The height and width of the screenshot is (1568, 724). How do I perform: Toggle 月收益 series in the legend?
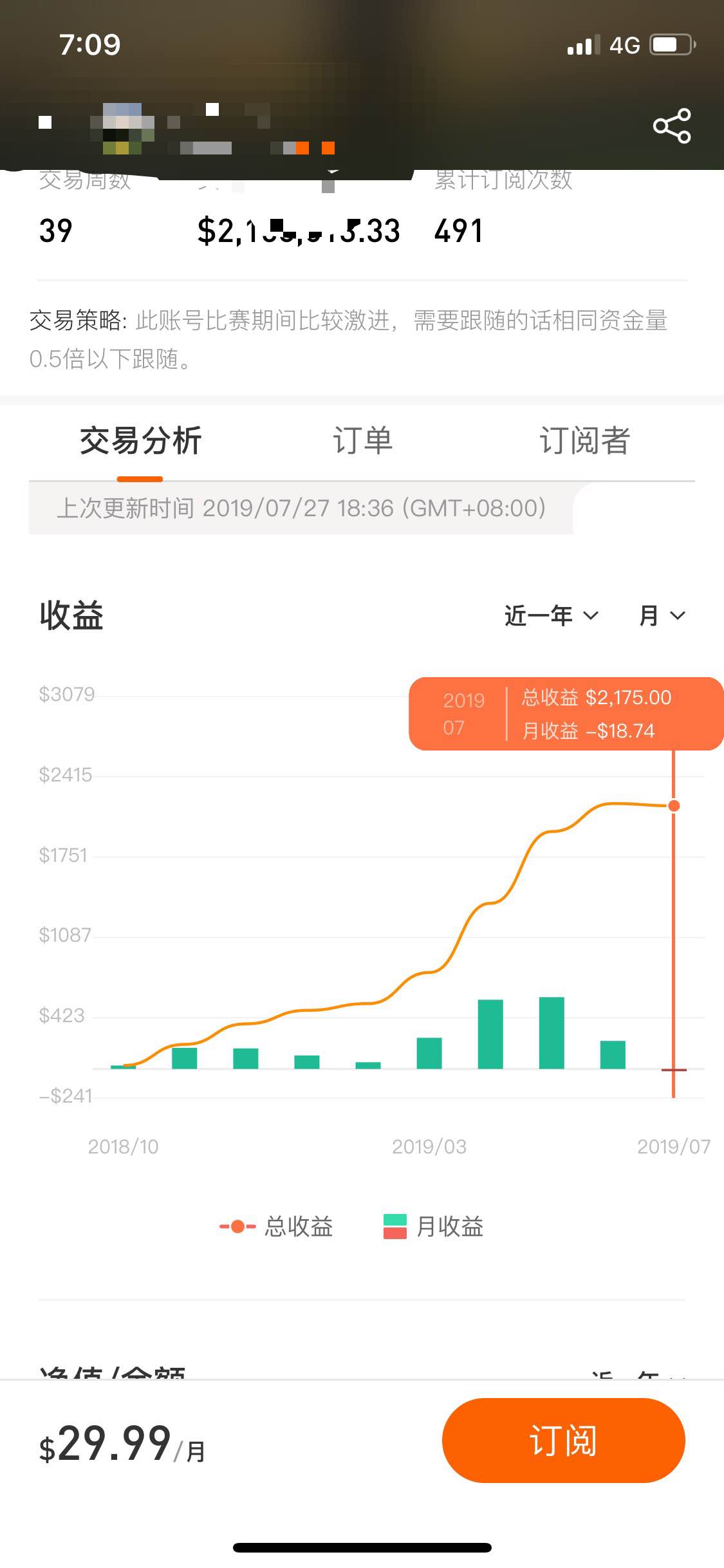pos(433,1226)
